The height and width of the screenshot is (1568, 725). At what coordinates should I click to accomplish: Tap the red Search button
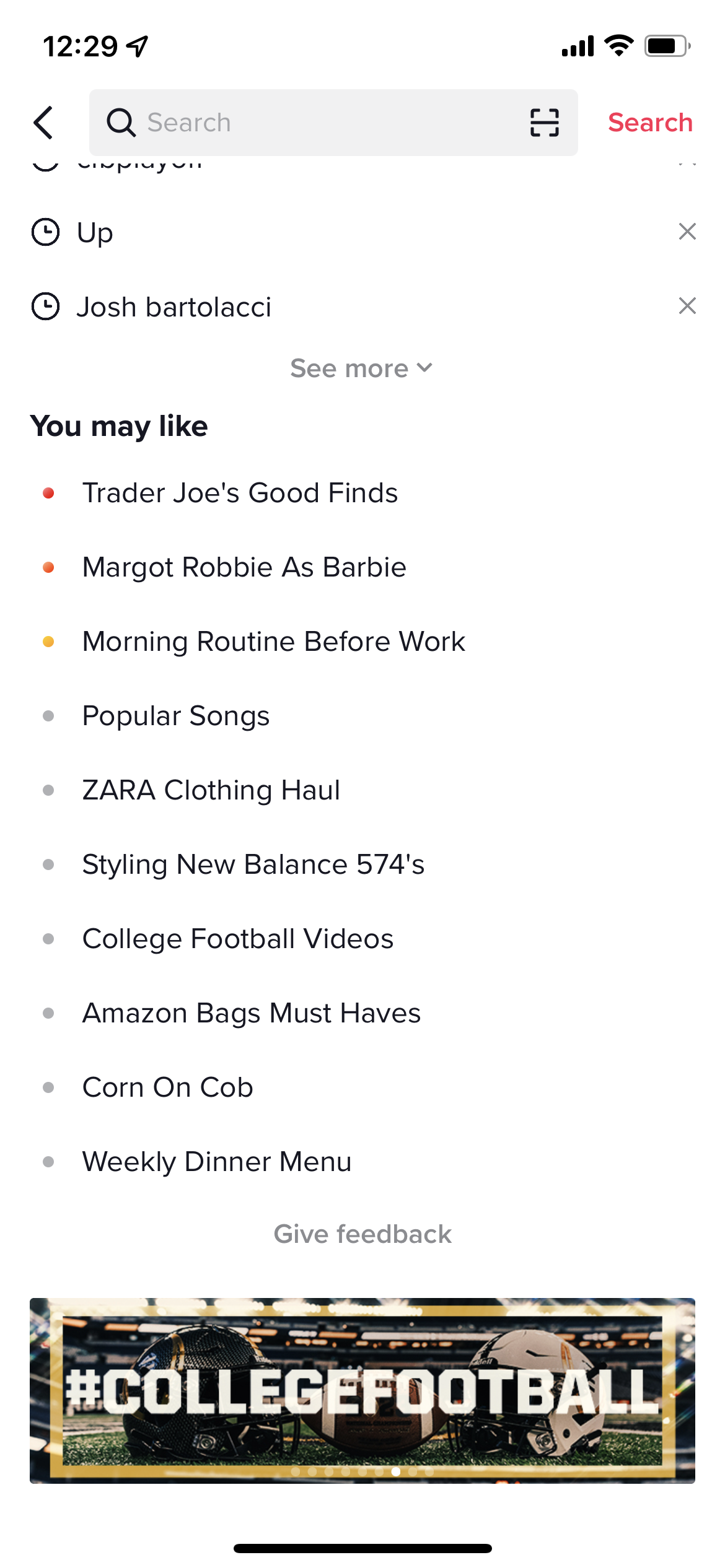click(x=650, y=123)
